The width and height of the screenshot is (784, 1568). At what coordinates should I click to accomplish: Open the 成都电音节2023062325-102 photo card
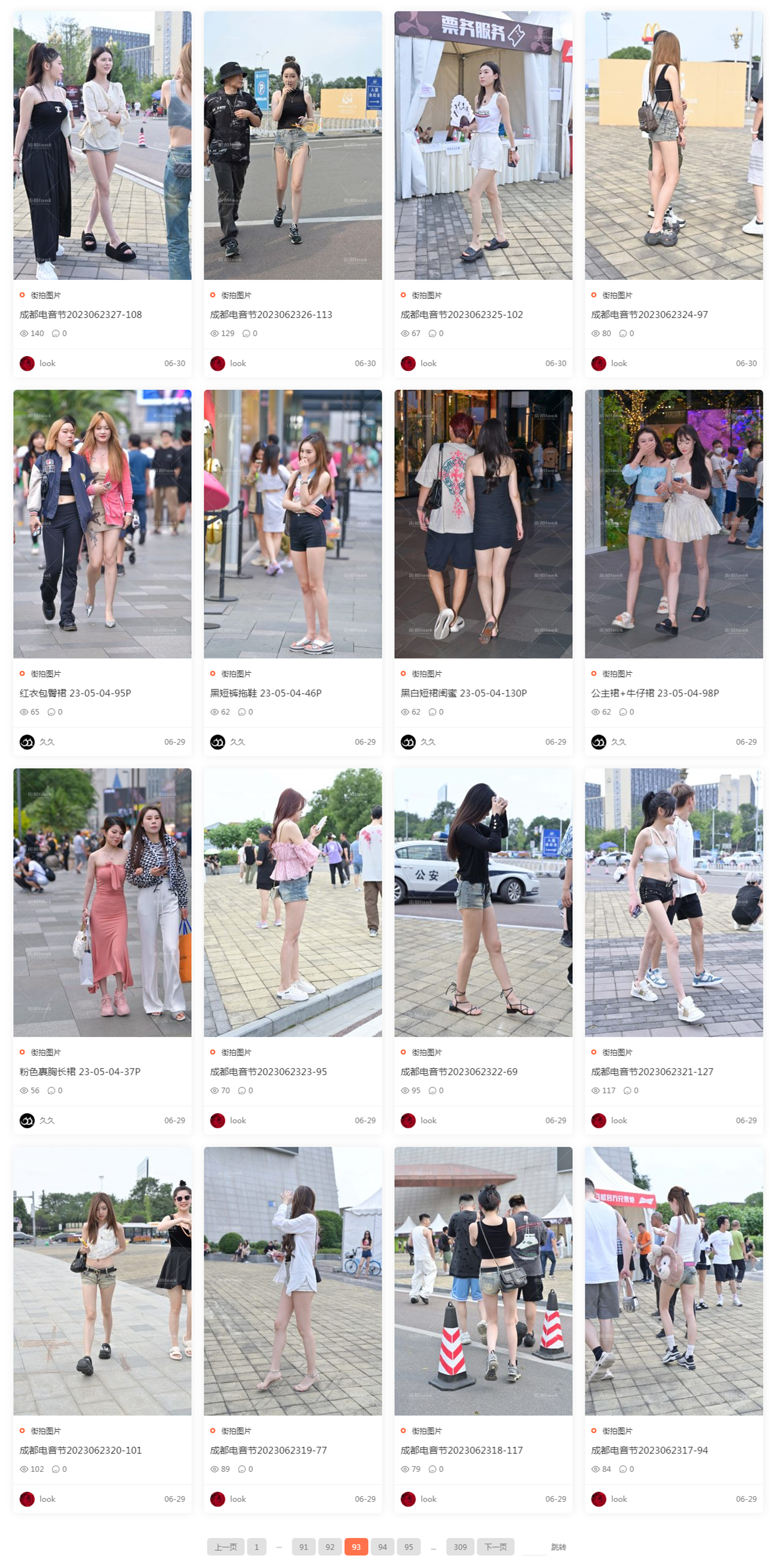point(483,145)
